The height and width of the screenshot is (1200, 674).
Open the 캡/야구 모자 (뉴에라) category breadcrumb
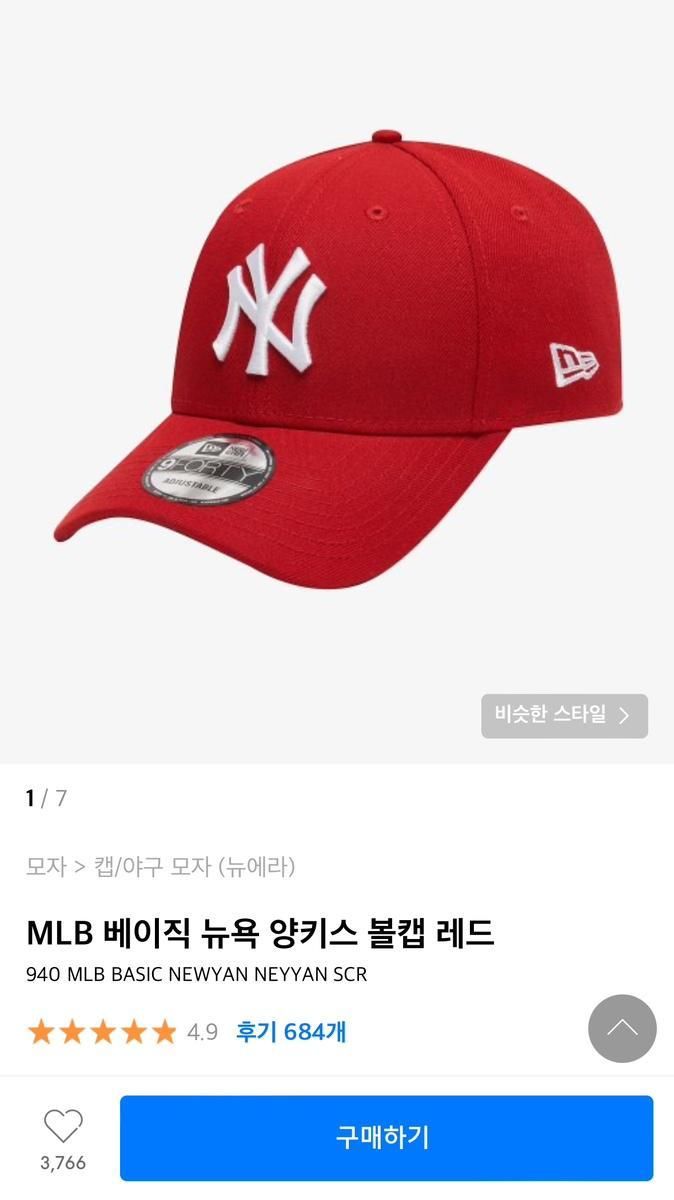[194, 866]
